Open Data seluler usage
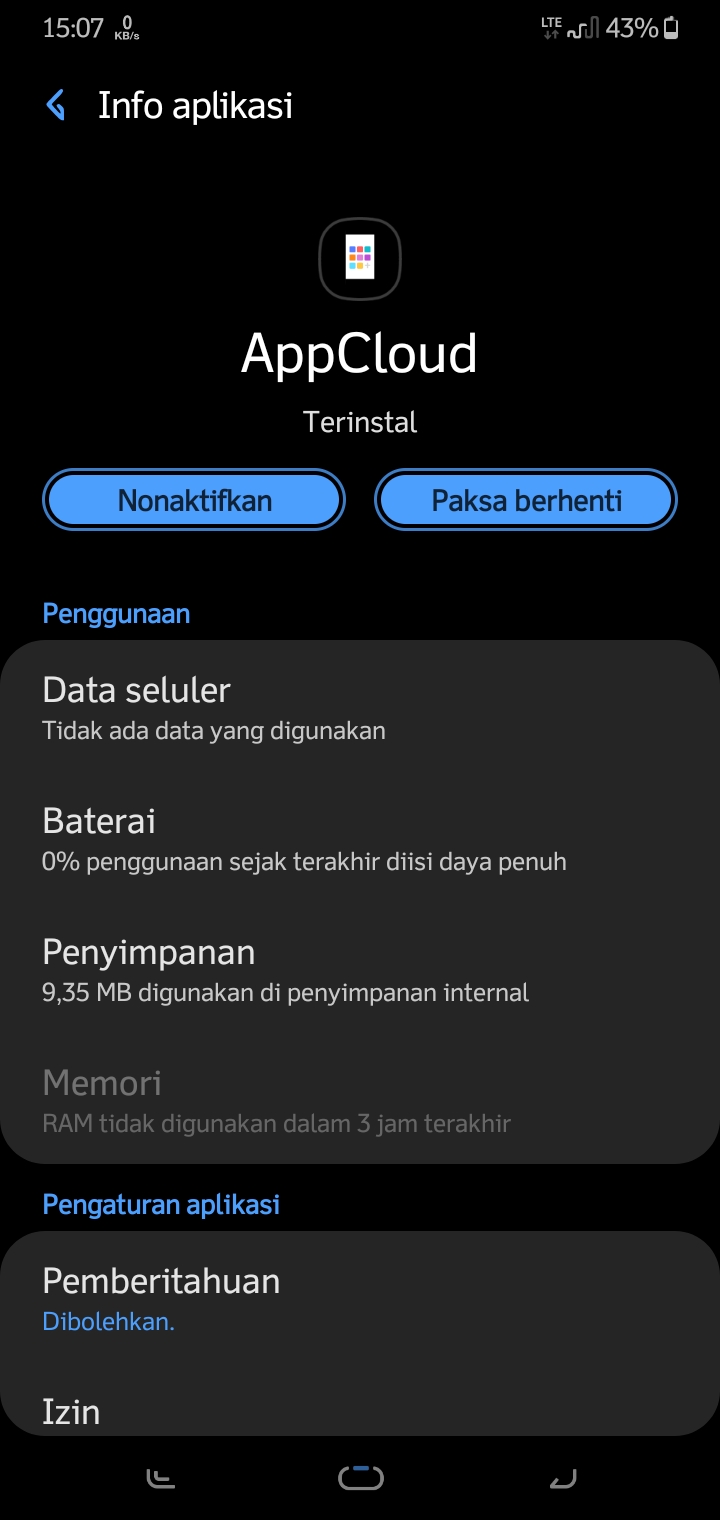The height and width of the screenshot is (1520, 720). 360,708
